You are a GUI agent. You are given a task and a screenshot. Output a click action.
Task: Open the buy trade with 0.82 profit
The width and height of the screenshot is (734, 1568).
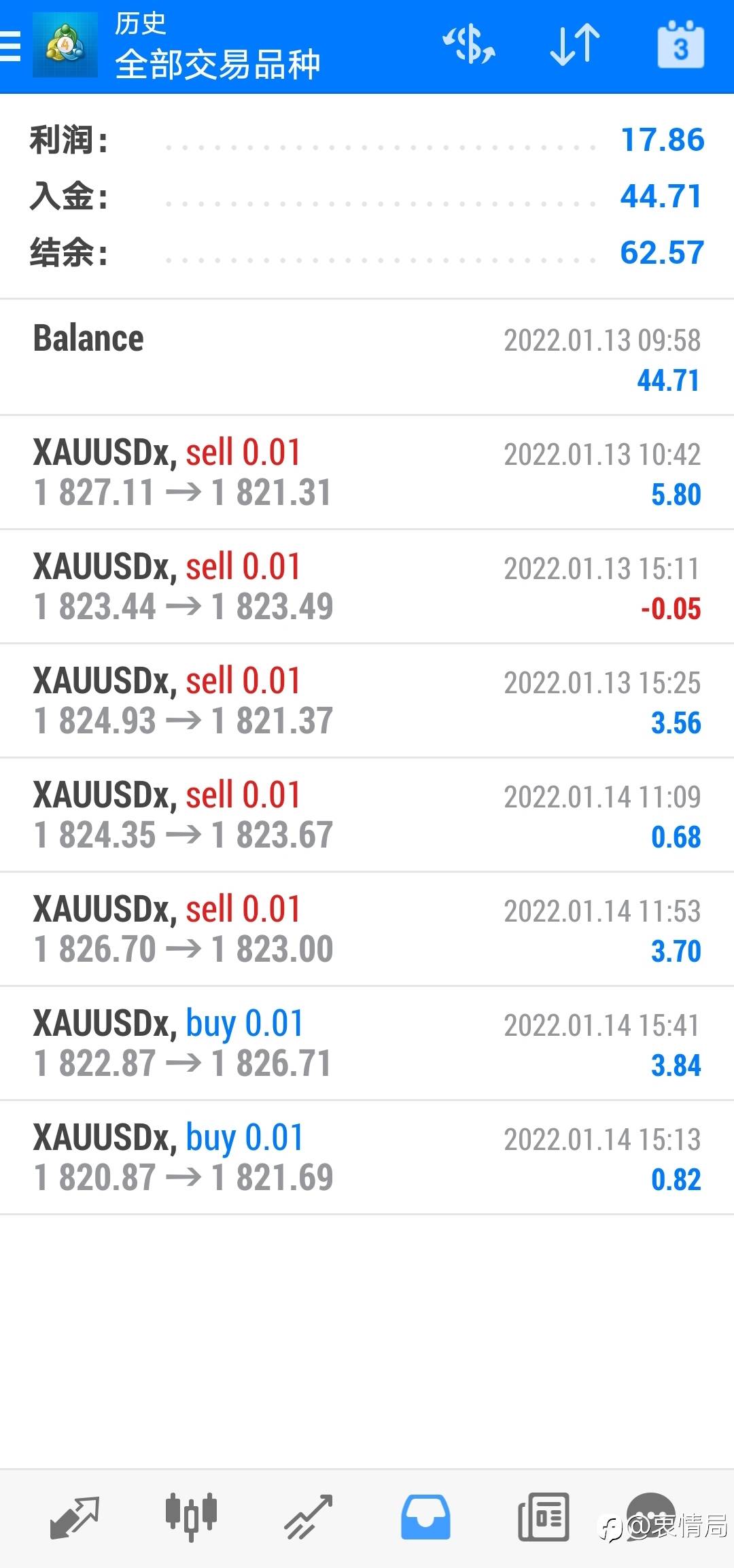[x=367, y=1157]
